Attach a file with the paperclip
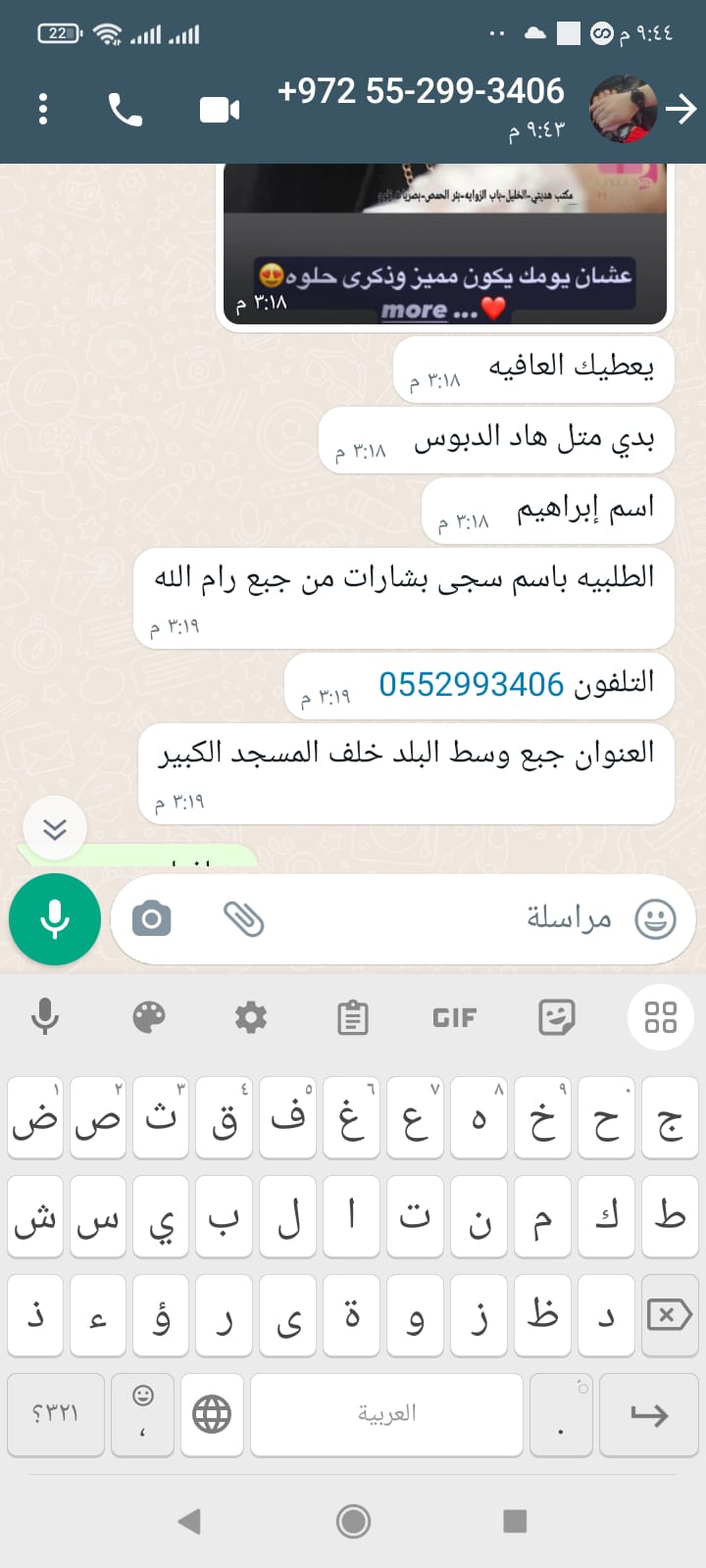 point(243,919)
